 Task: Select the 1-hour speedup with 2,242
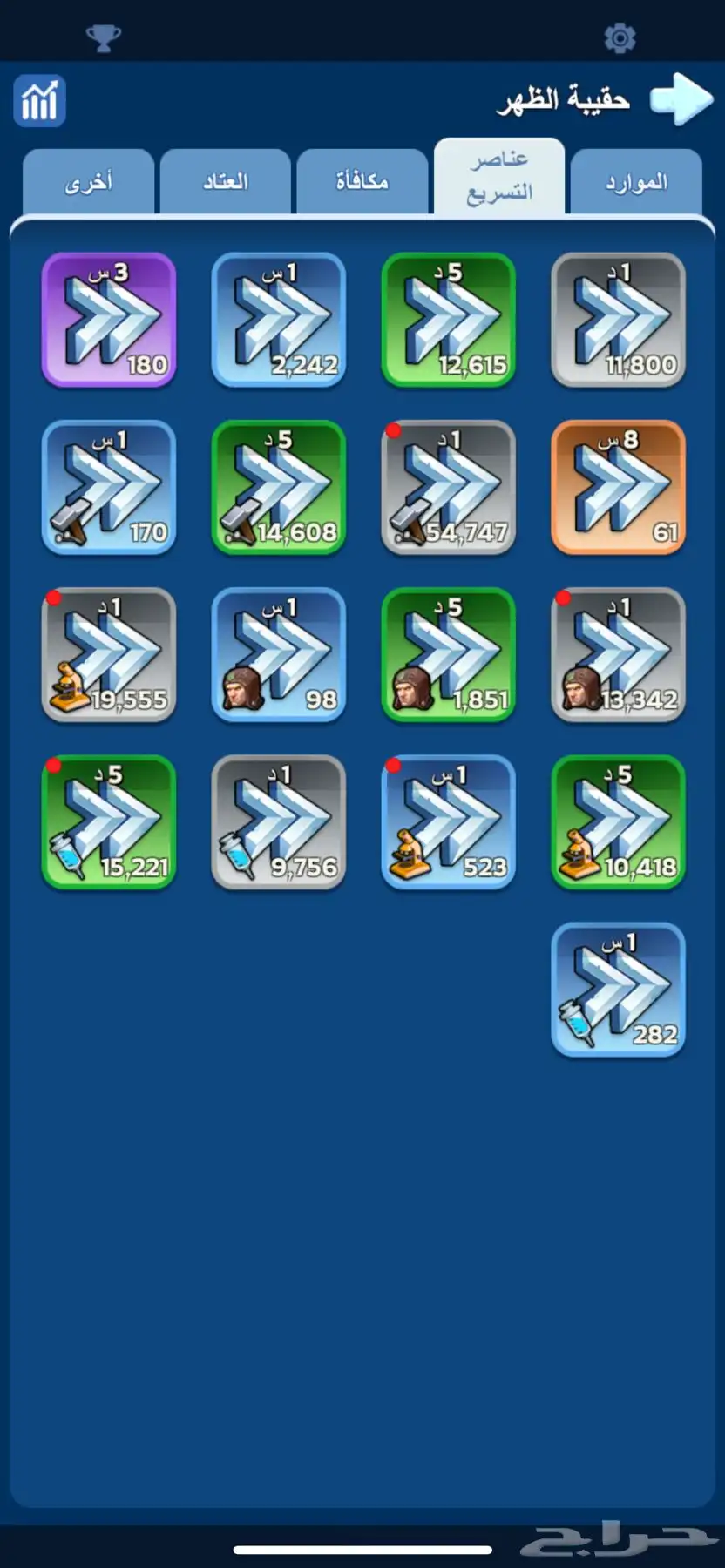(x=279, y=320)
